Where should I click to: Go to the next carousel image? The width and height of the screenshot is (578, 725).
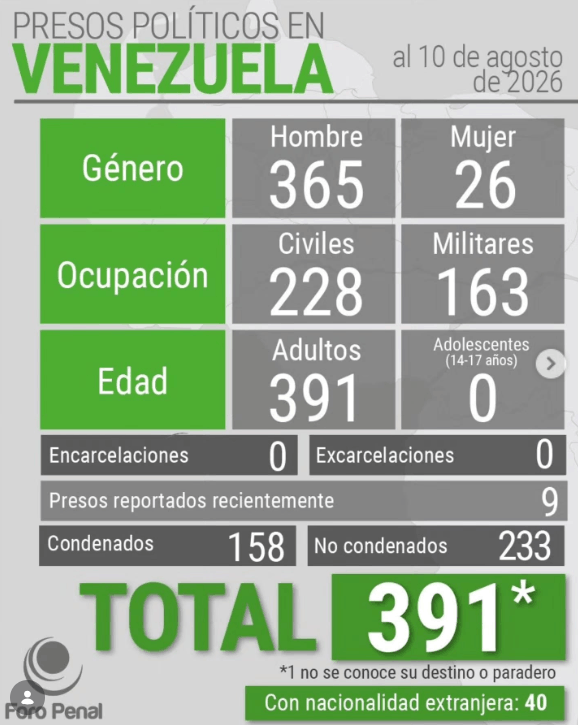coord(550,364)
